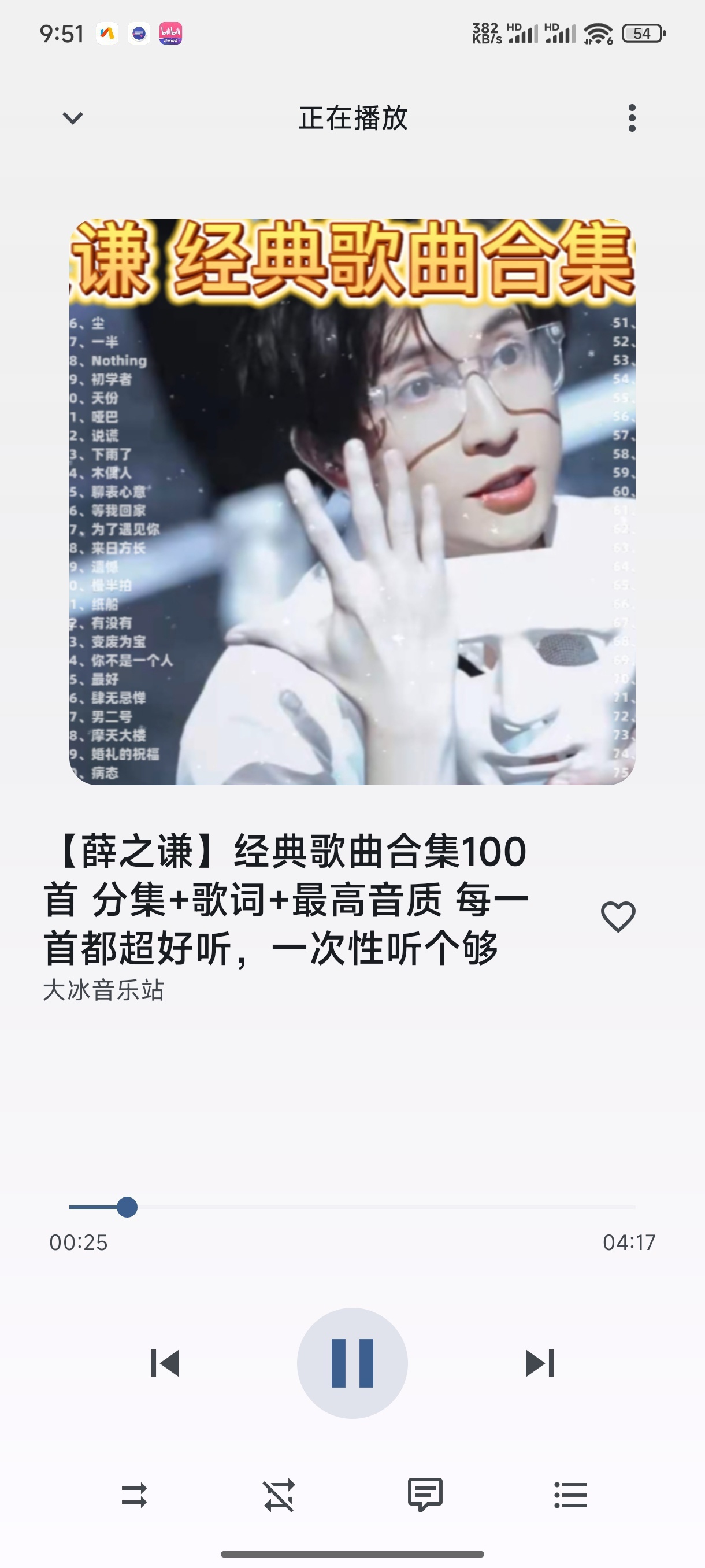This screenshot has height=1568, width=705.
Task: Skip to the next track
Action: pyautogui.click(x=538, y=1363)
